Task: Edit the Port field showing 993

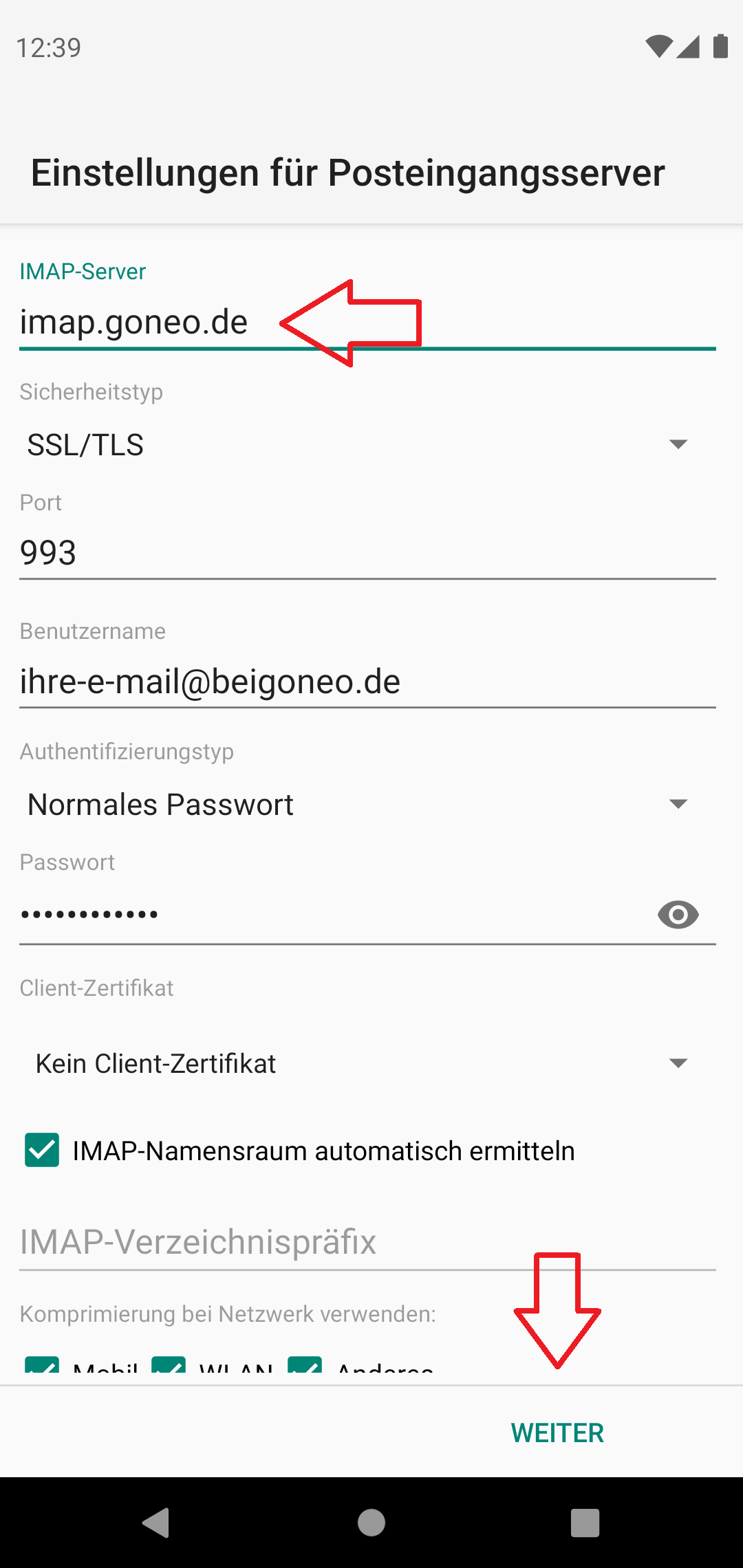Action: coord(367,553)
